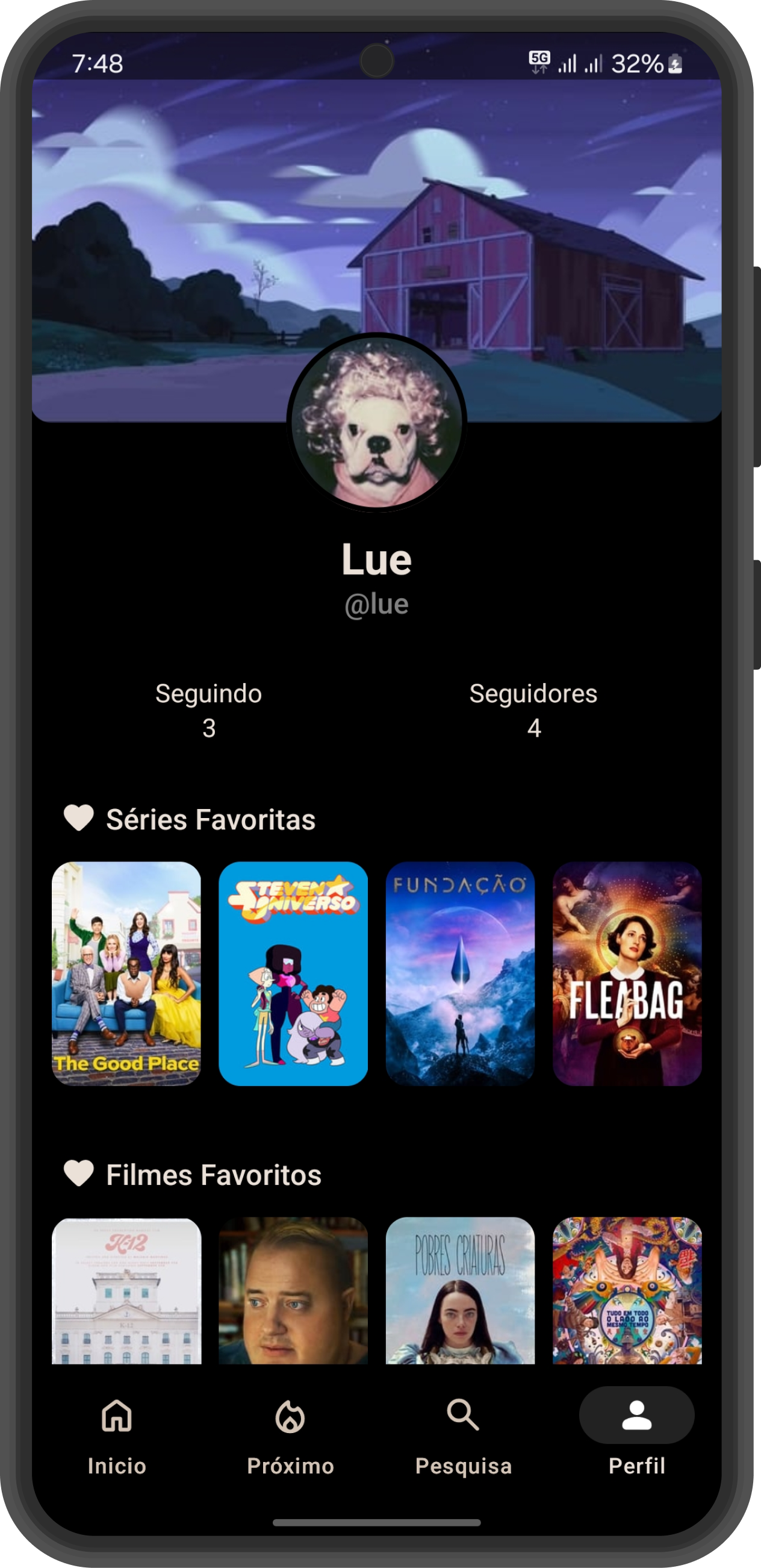Open The Good Place series poster

click(126, 973)
